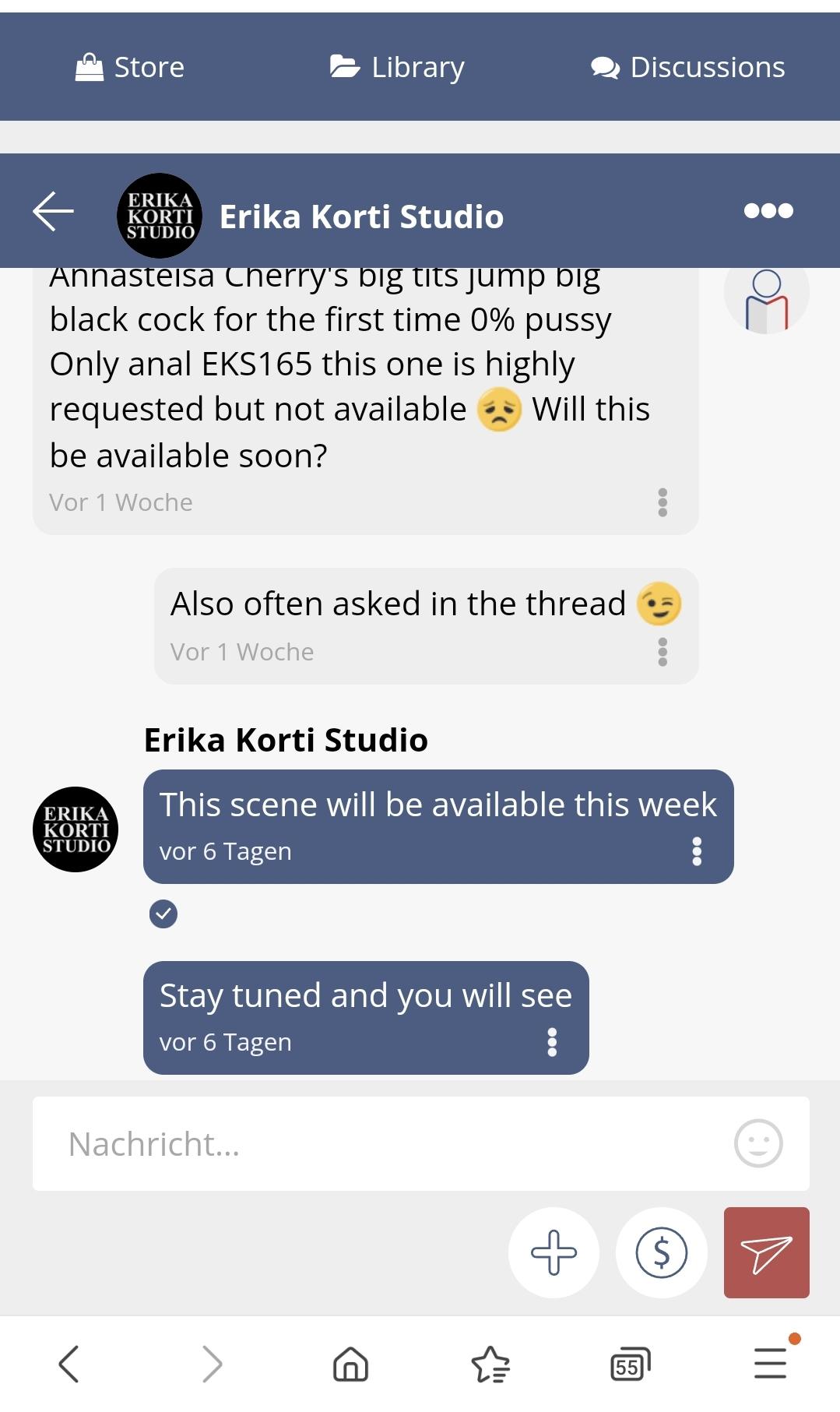The height and width of the screenshot is (1412, 840).
Task: Open options for 'Stay tuned' message
Action: coord(552,1042)
